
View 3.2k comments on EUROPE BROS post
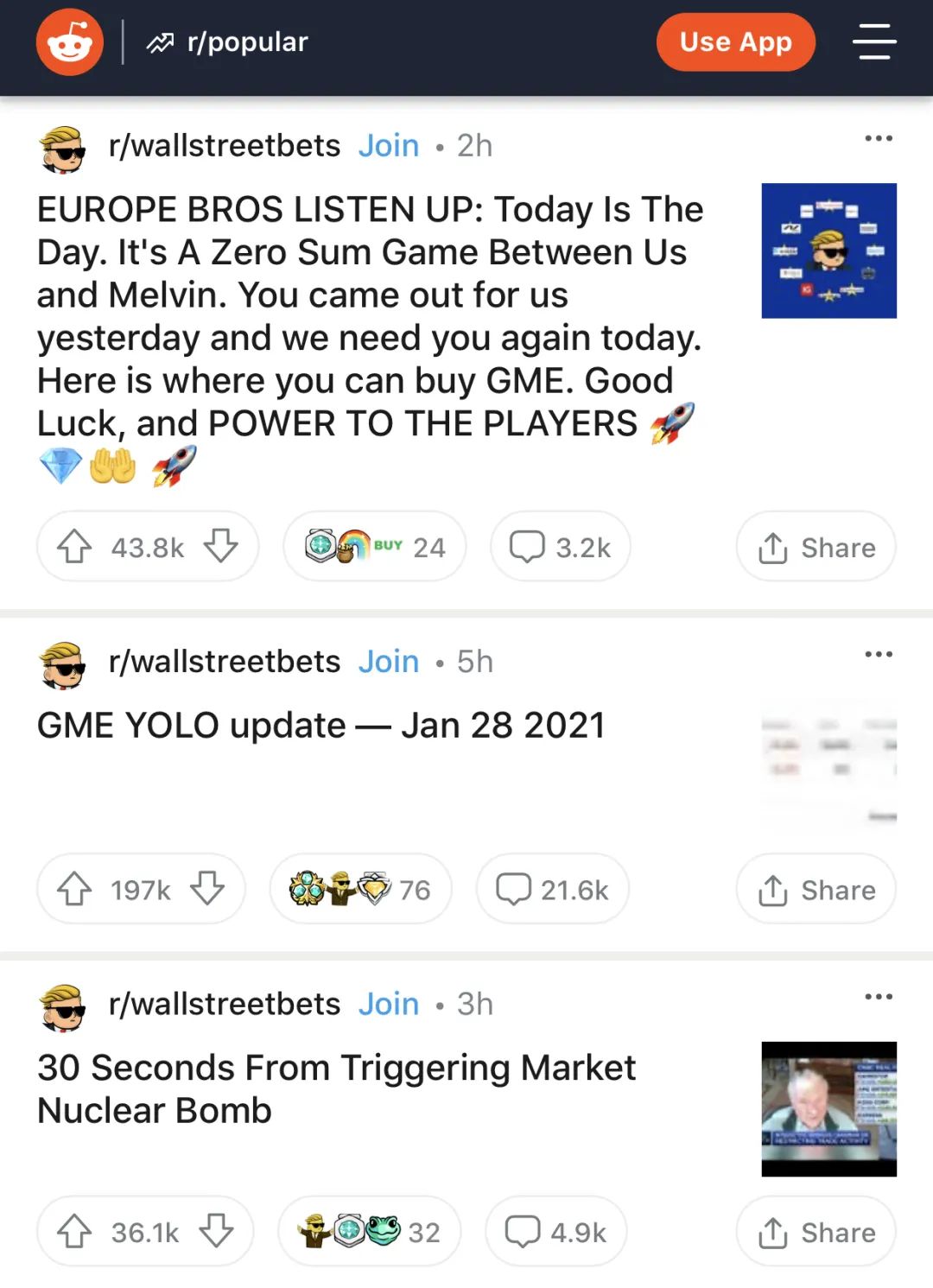(x=560, y=547)
